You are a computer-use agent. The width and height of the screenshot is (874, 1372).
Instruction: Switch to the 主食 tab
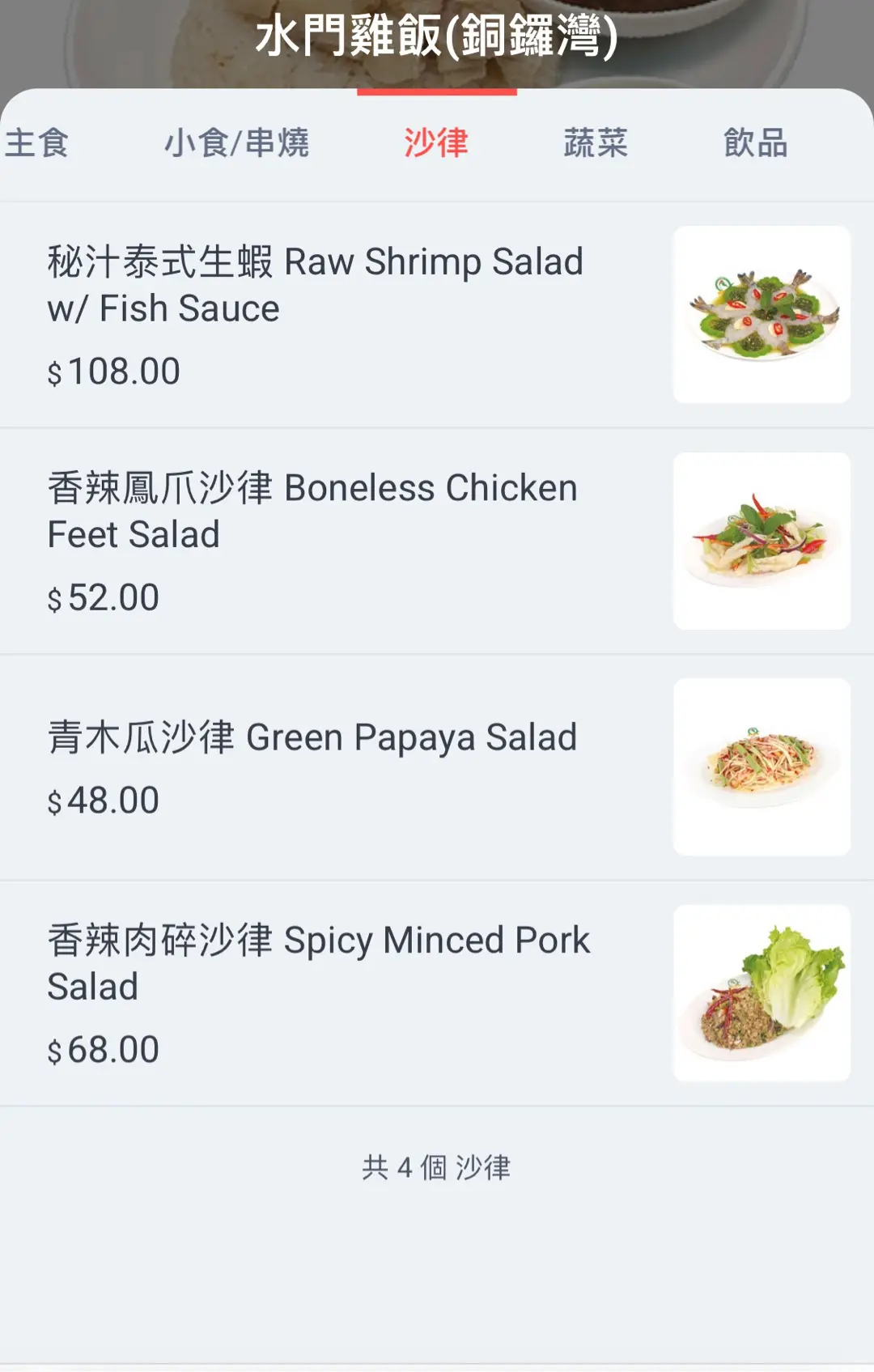36,143
